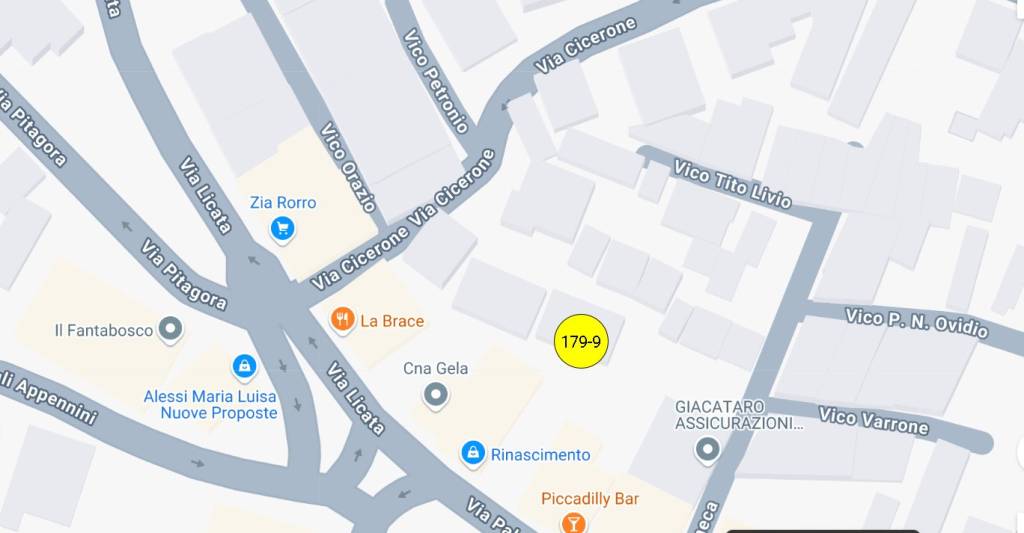Select the Cna Gela location marker
Image resolution: width=1024 pixels, height=533 pixels.
point(436,396)
